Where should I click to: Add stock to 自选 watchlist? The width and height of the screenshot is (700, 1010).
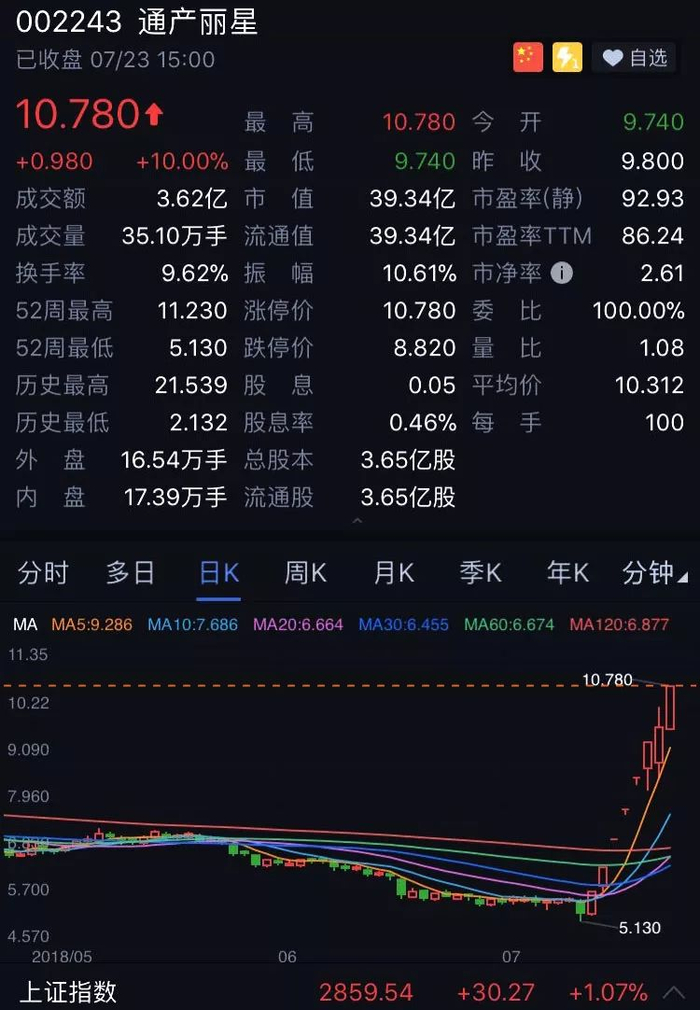635,58
